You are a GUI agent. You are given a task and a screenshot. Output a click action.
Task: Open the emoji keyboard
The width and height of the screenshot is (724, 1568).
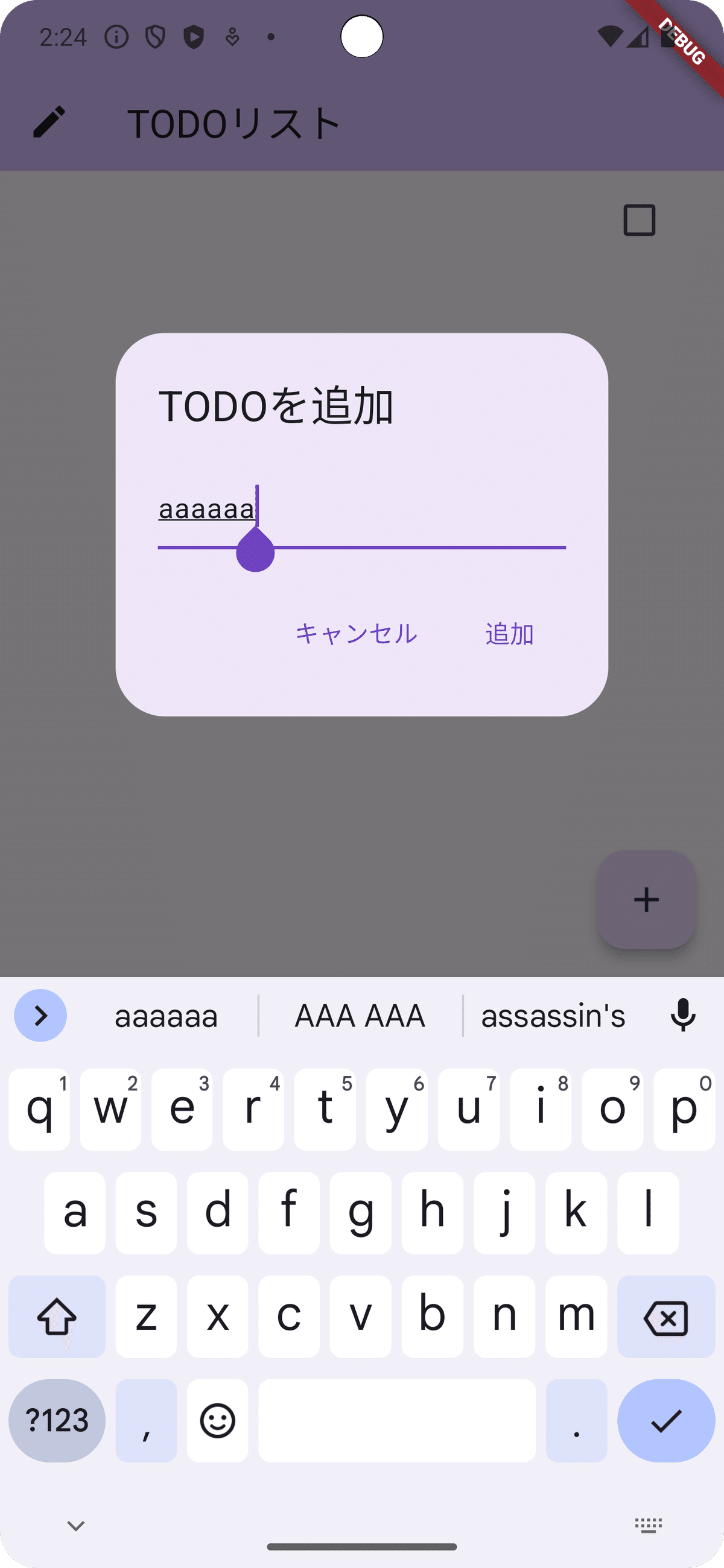(217, 1421)
